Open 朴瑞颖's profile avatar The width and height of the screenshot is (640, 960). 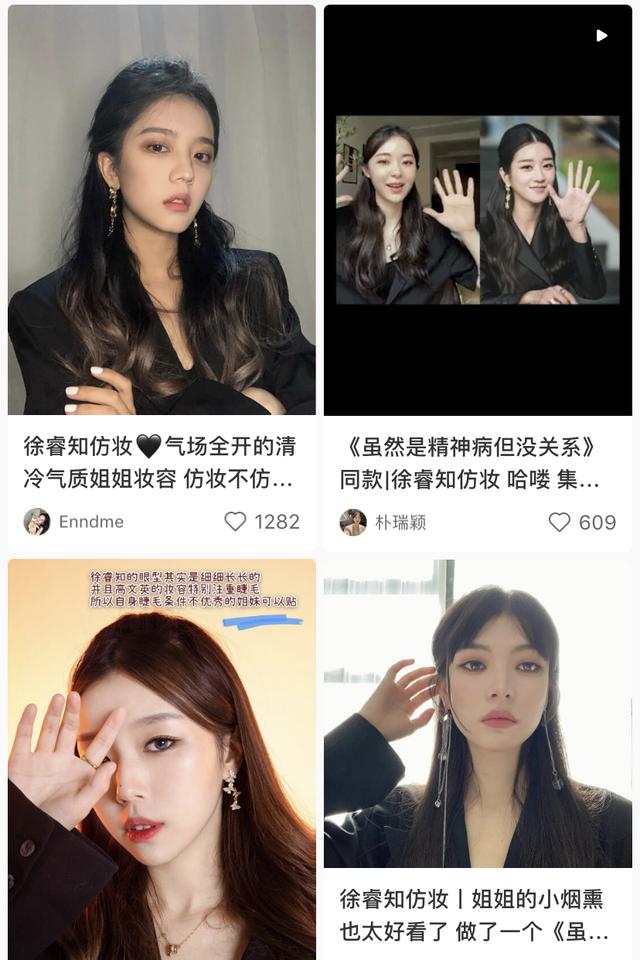tap(352, 522)
